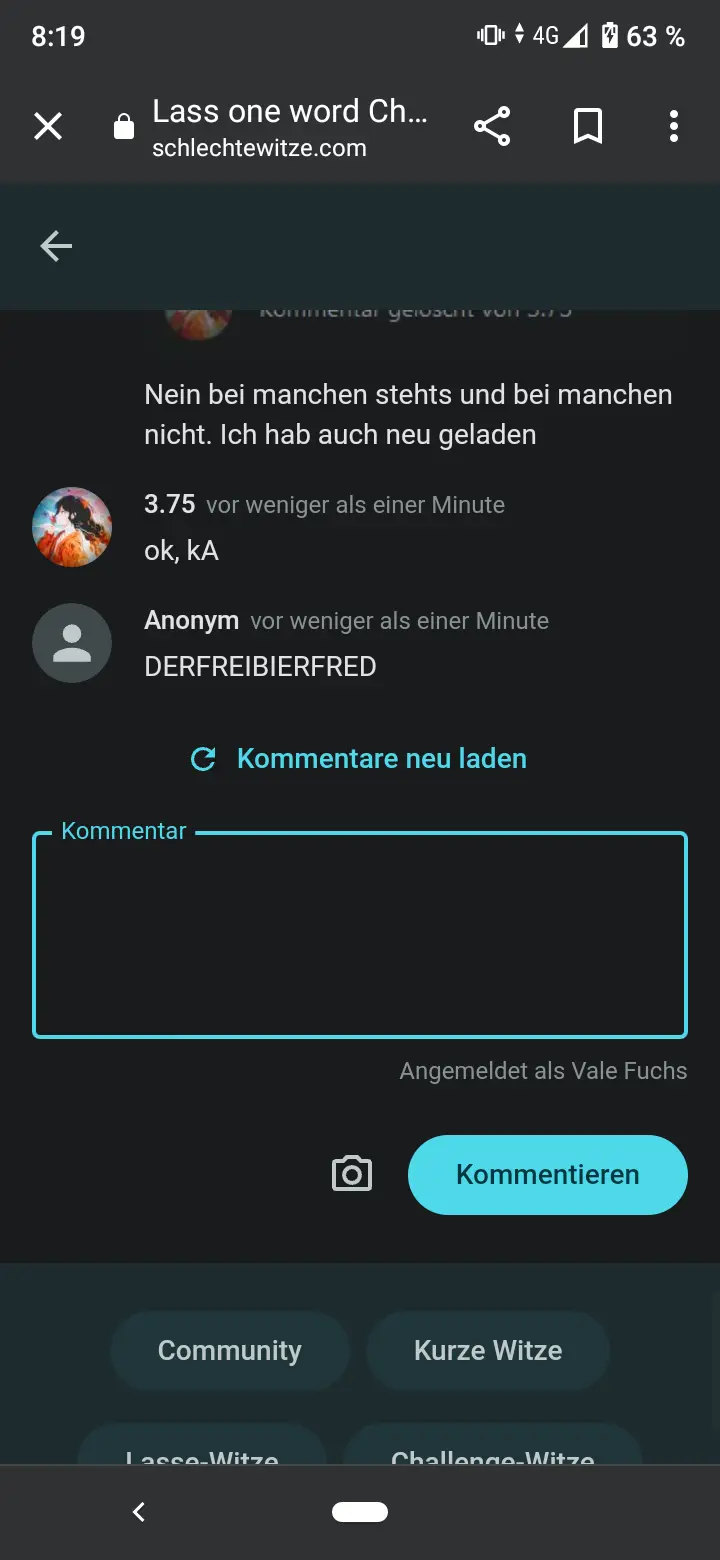Share this page
The width and height of the screenshot is (720, 1560).
tap(492, 127)
